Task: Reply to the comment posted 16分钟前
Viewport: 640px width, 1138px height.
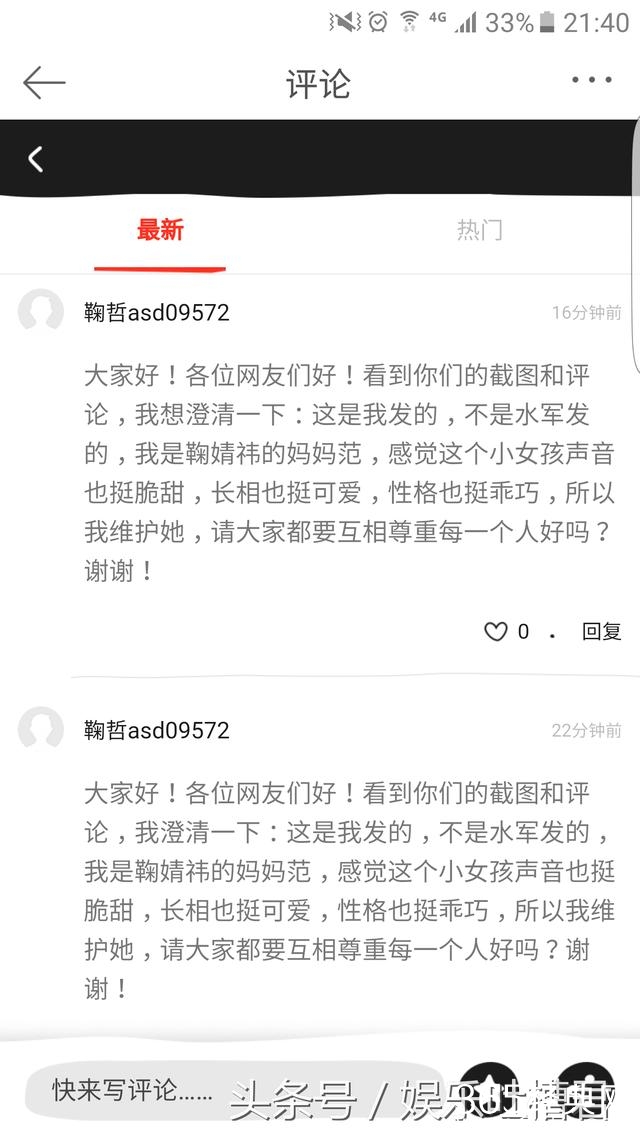Action: tap(601, 631)
